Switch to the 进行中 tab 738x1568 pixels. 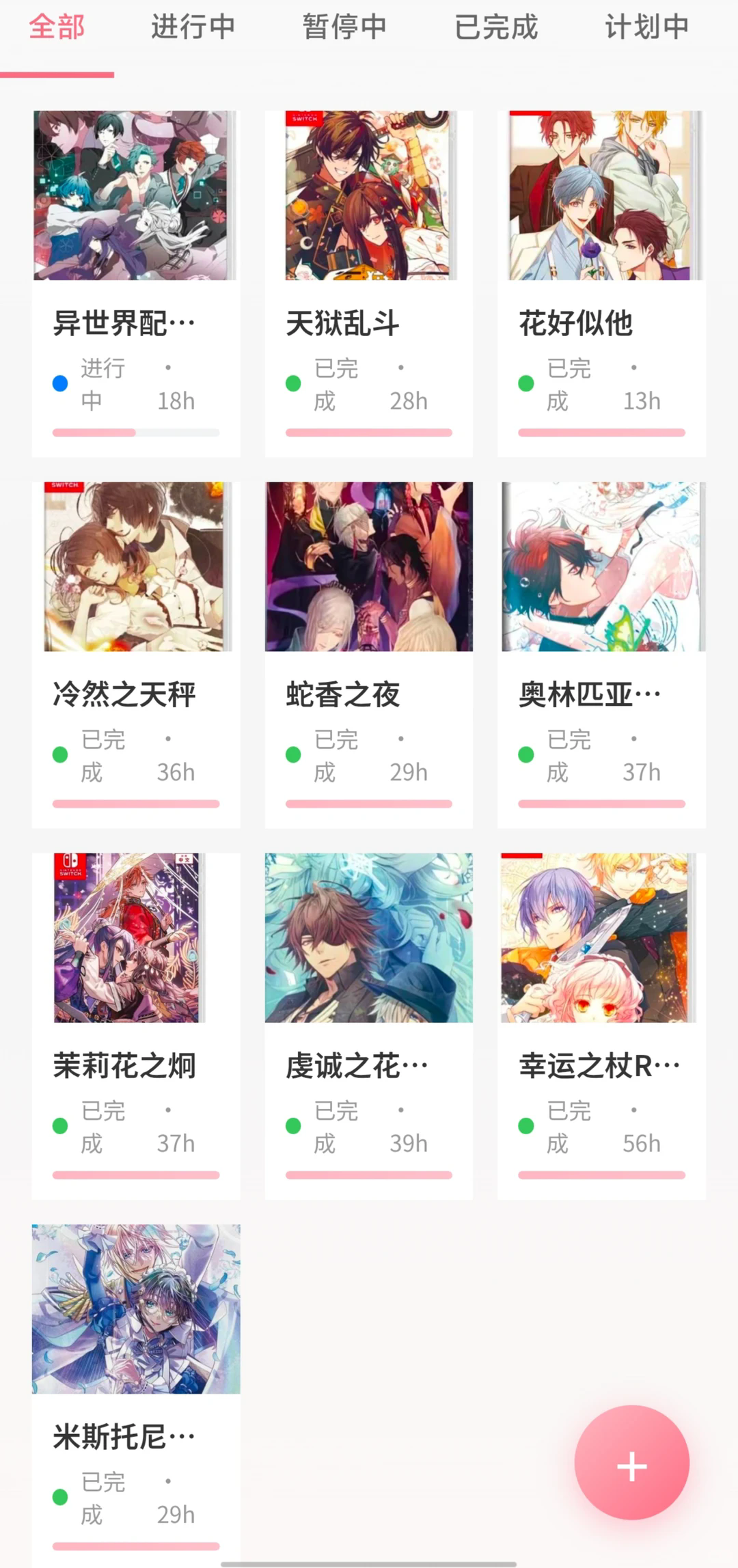point(193,28)
